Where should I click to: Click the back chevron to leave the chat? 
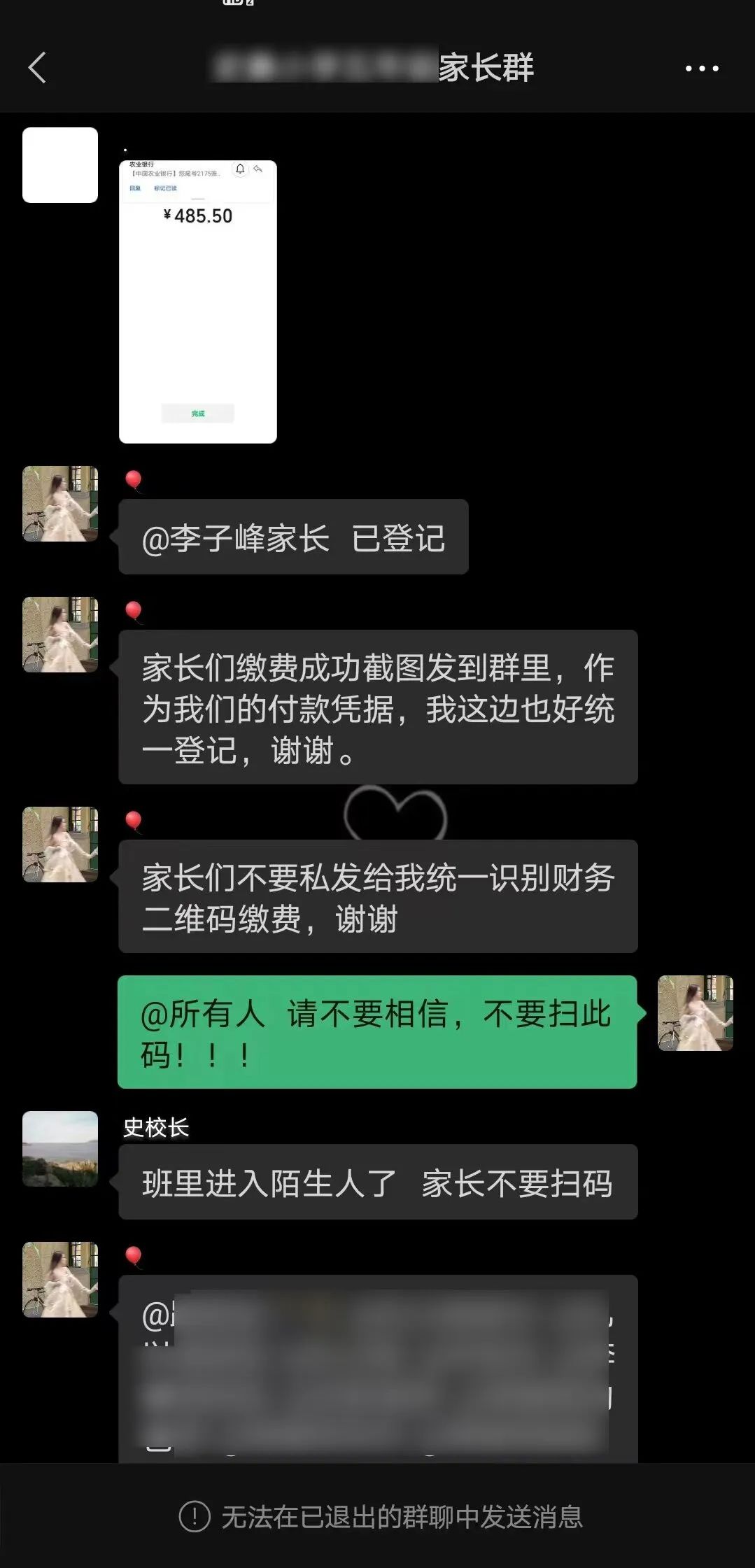point(36,68)
